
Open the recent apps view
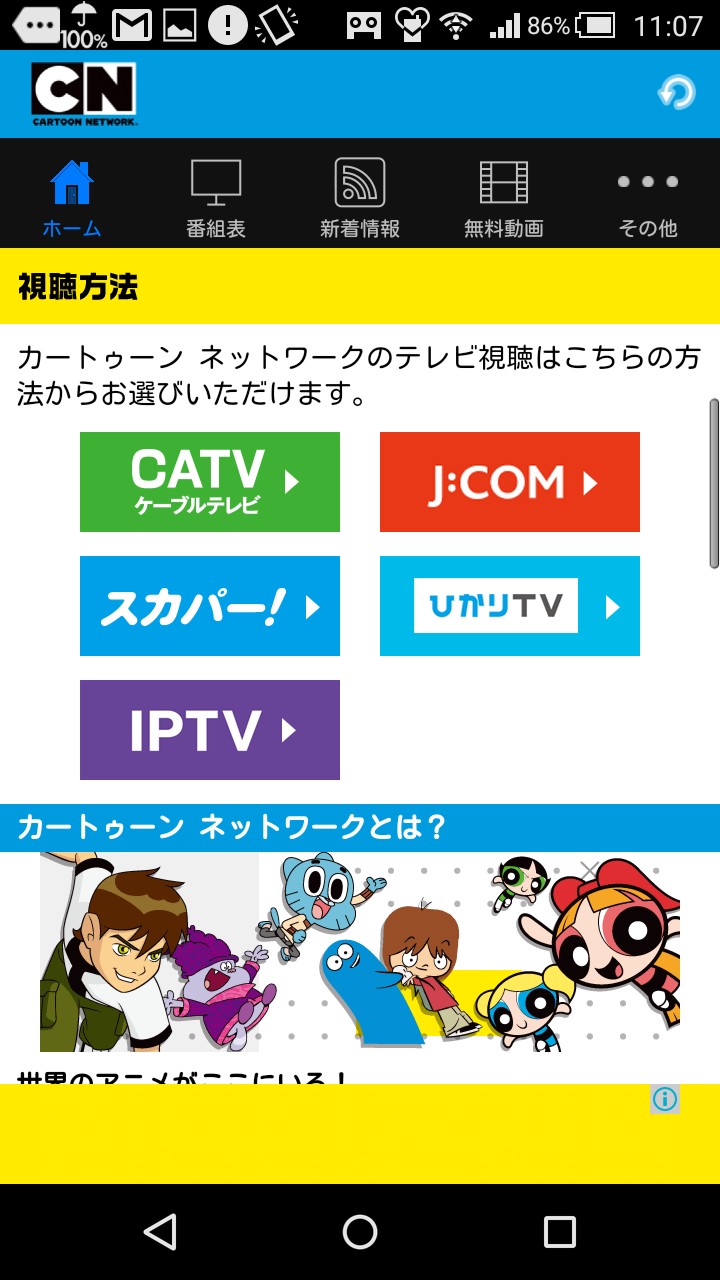pyautogui.click(x=560, y=1232)
